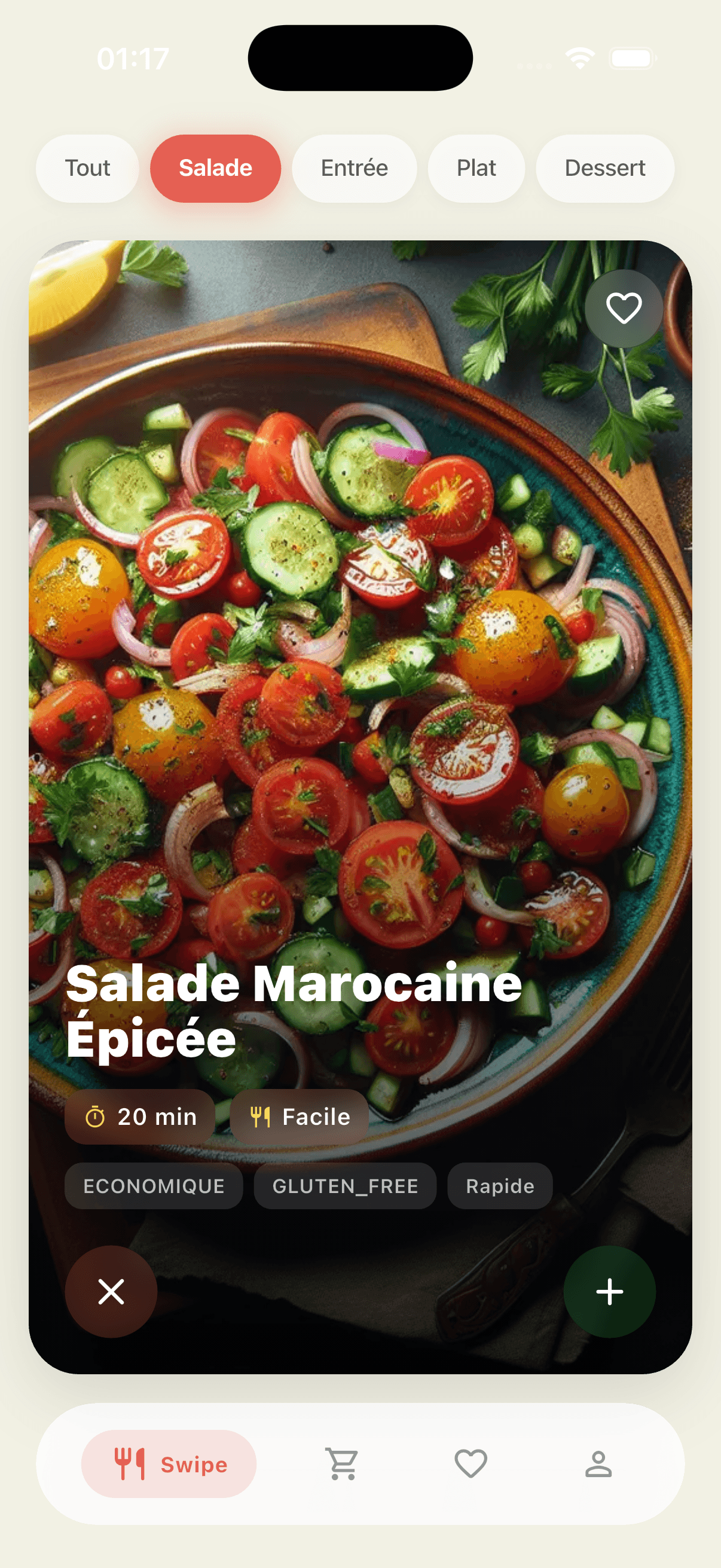The width and height of the screenshot is (721, 1568).
Task: Tap the timer icon next to 20 min
Action: [96, 1116]
